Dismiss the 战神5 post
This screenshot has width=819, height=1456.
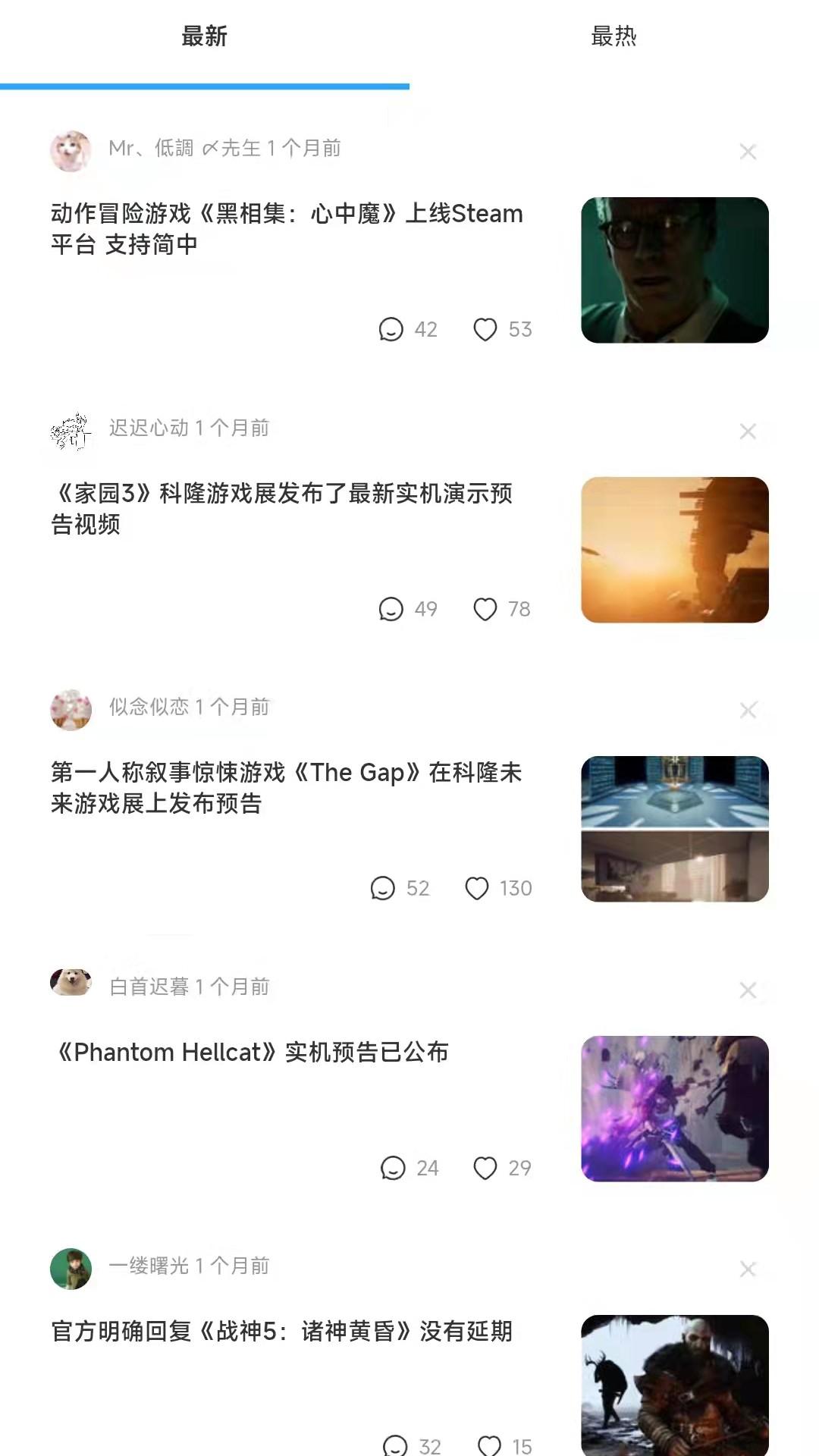tap(748, 1269)
